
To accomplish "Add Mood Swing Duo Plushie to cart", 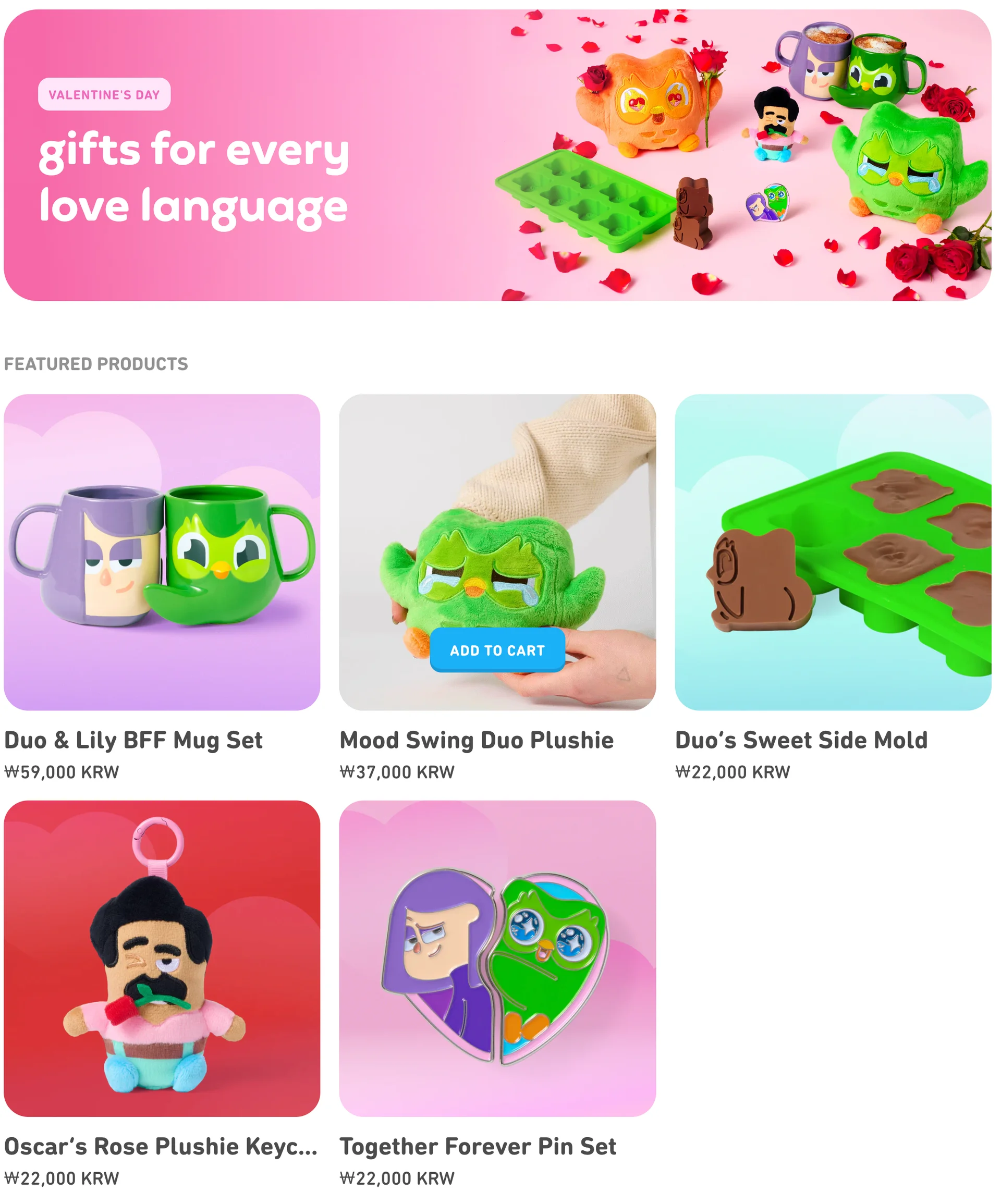I will 497,650.
